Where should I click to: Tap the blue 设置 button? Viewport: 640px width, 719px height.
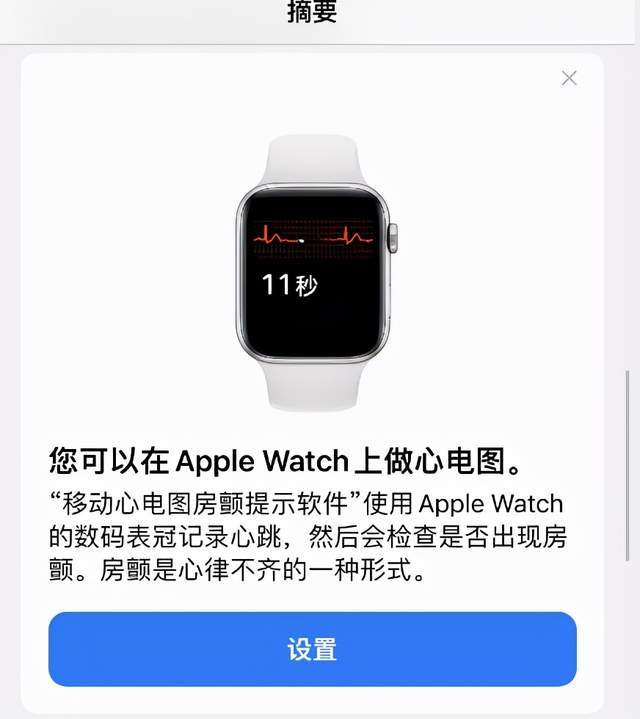click(312, 649)
